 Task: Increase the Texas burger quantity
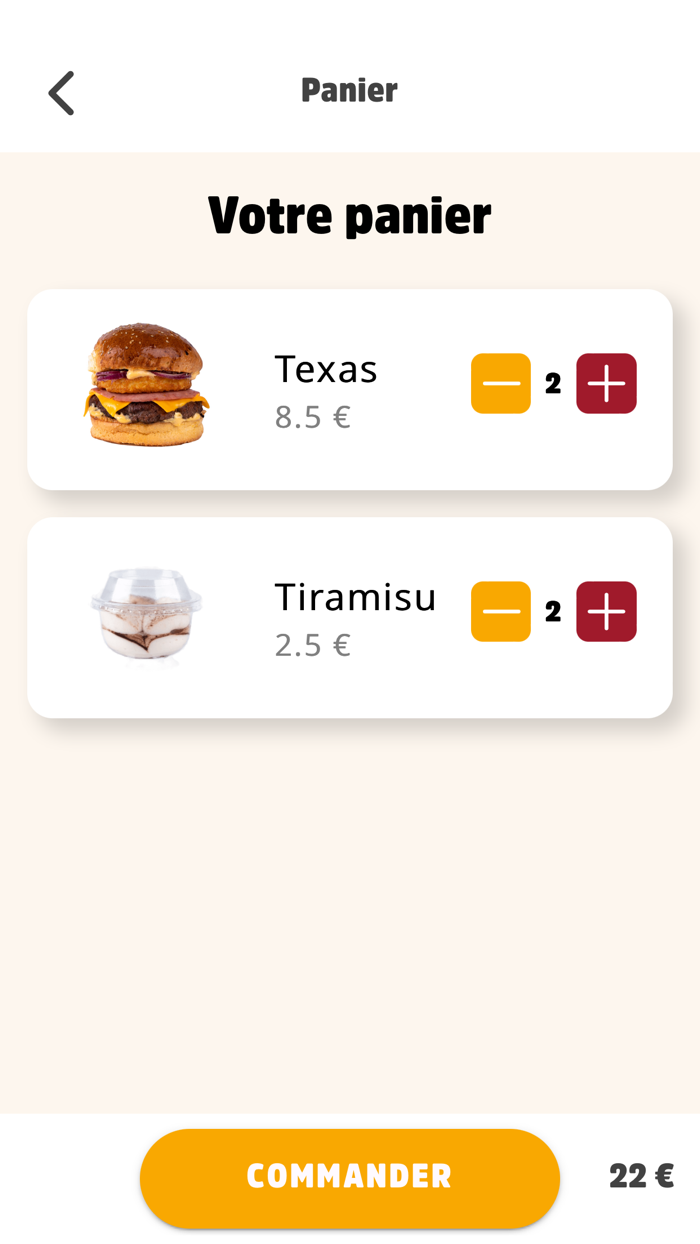[606, 383]
